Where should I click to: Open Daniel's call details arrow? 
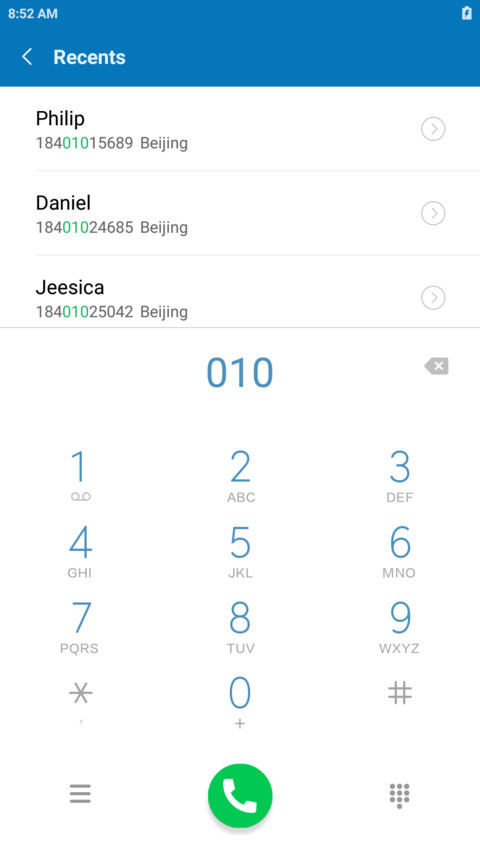coord(433,213)
